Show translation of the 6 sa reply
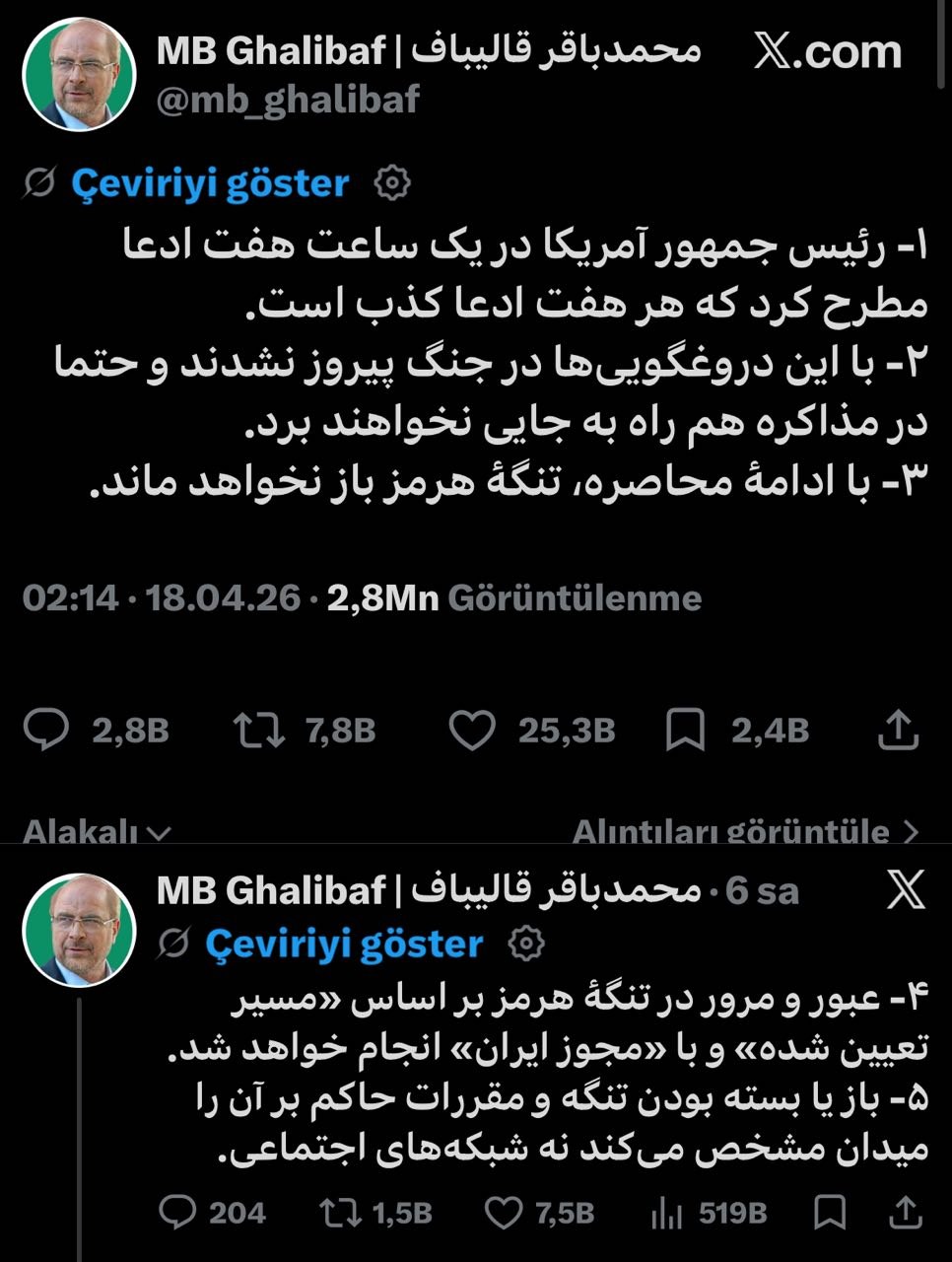Viewport: 952px width, 1262px height. pos(344,944)
